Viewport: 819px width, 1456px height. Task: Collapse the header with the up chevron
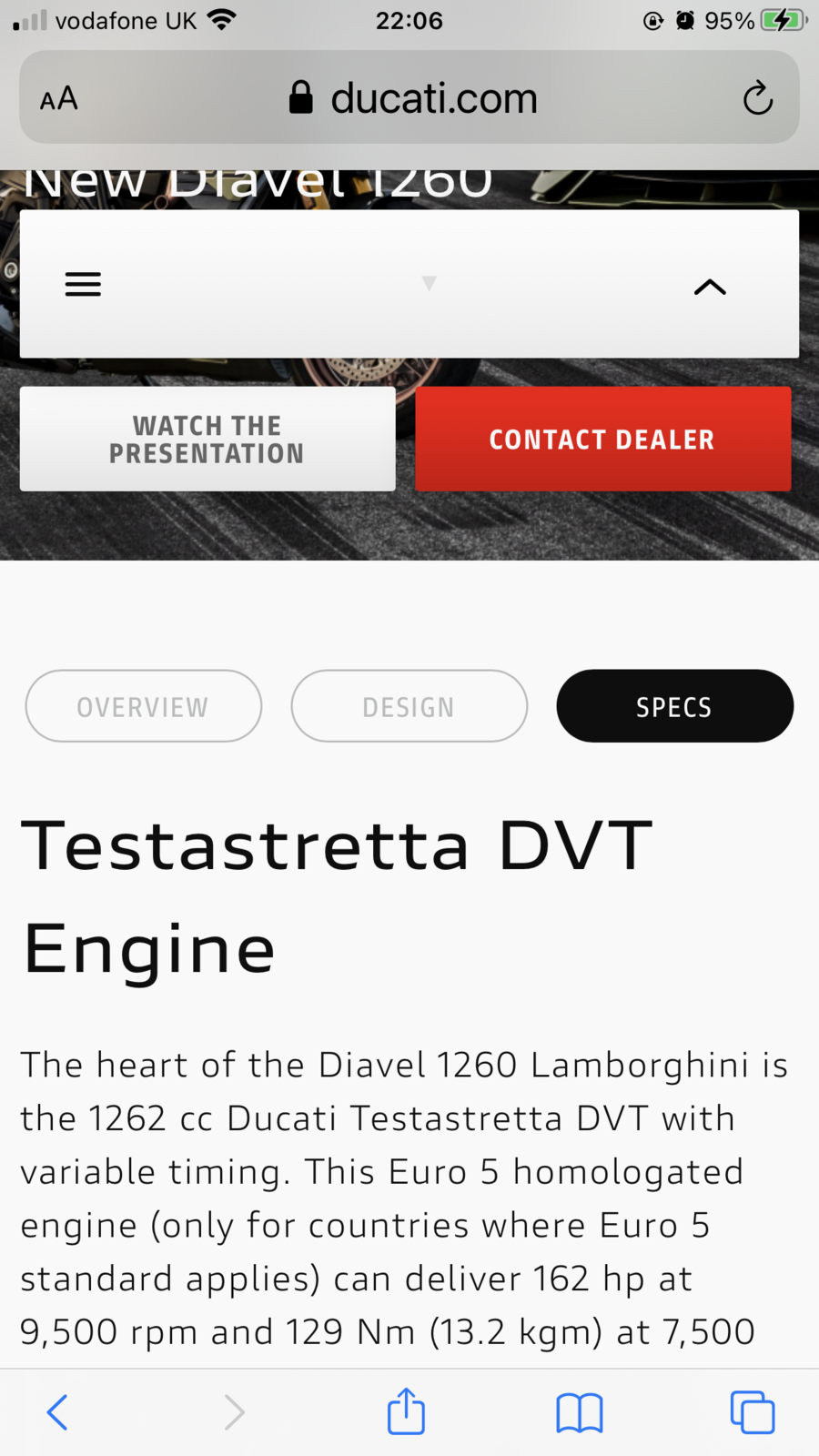coord(710,288)
